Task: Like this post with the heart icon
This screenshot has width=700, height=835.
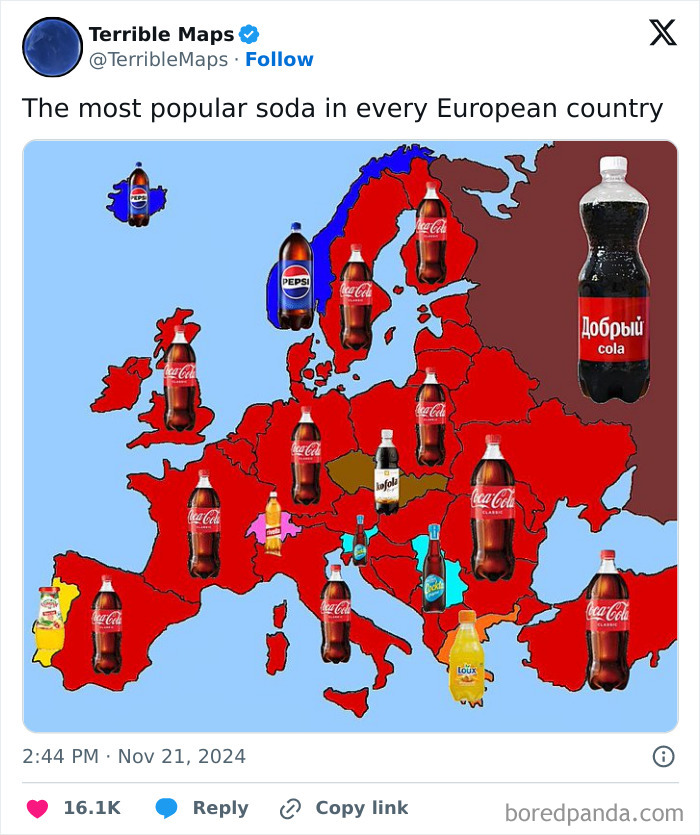Action: coord(37,808)
